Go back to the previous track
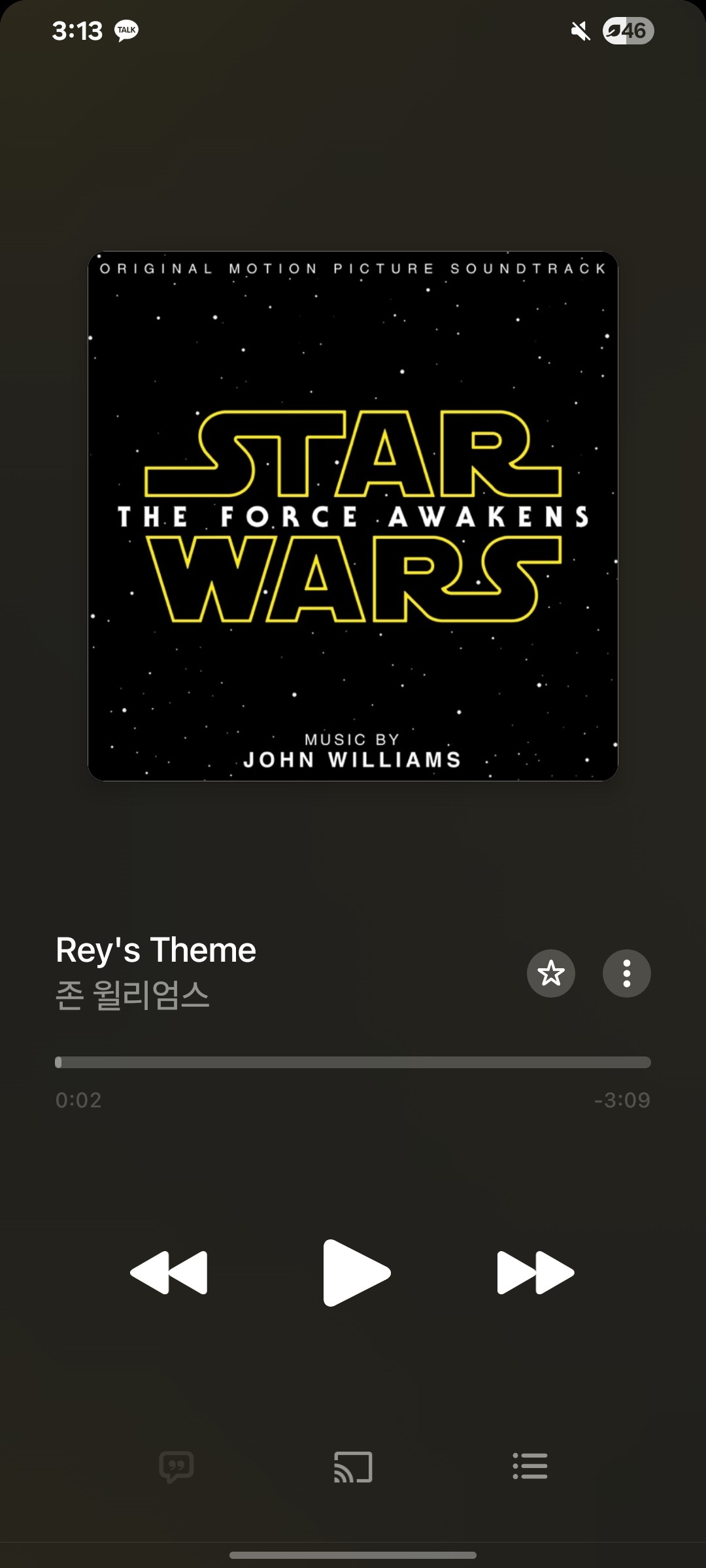 (x=169, y=1272)
